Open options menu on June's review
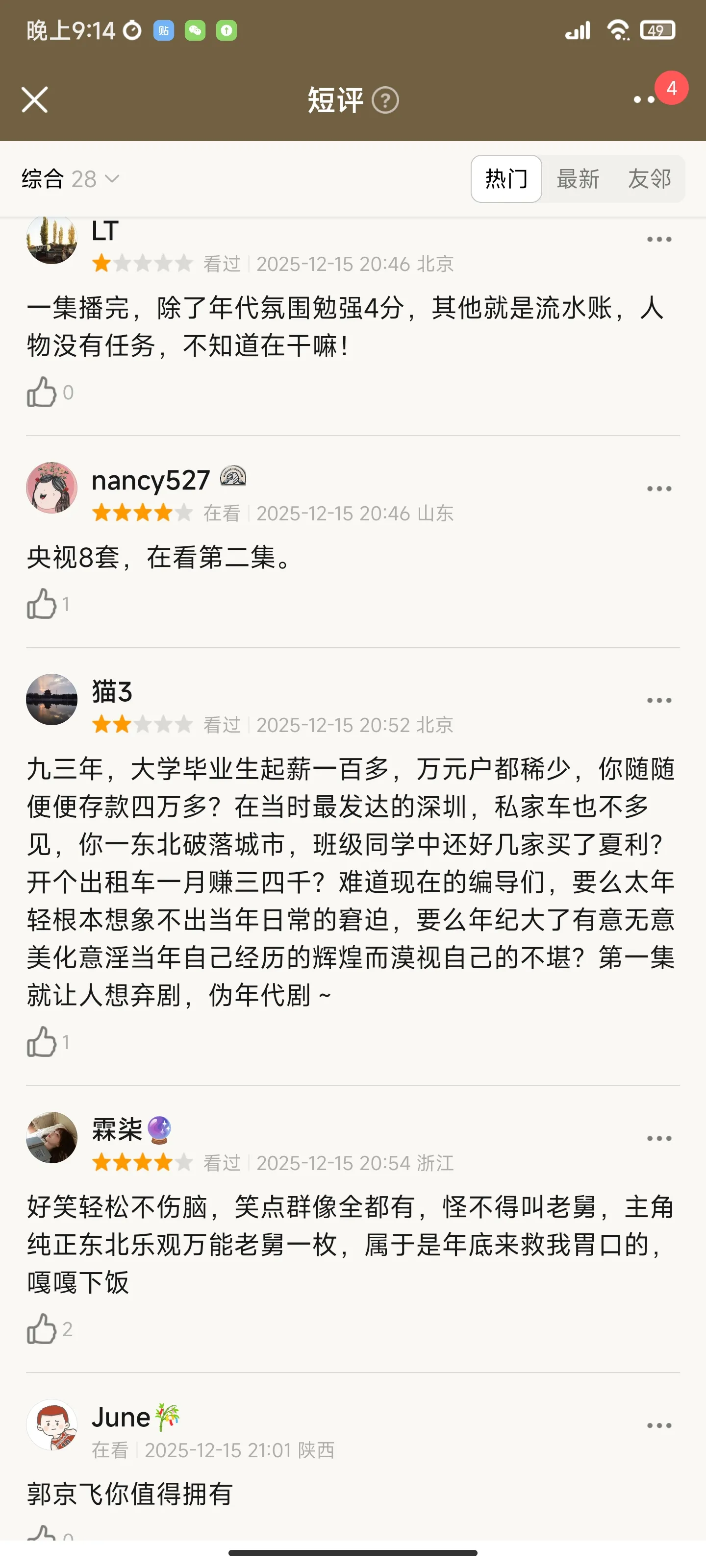 coord(658,1425)
